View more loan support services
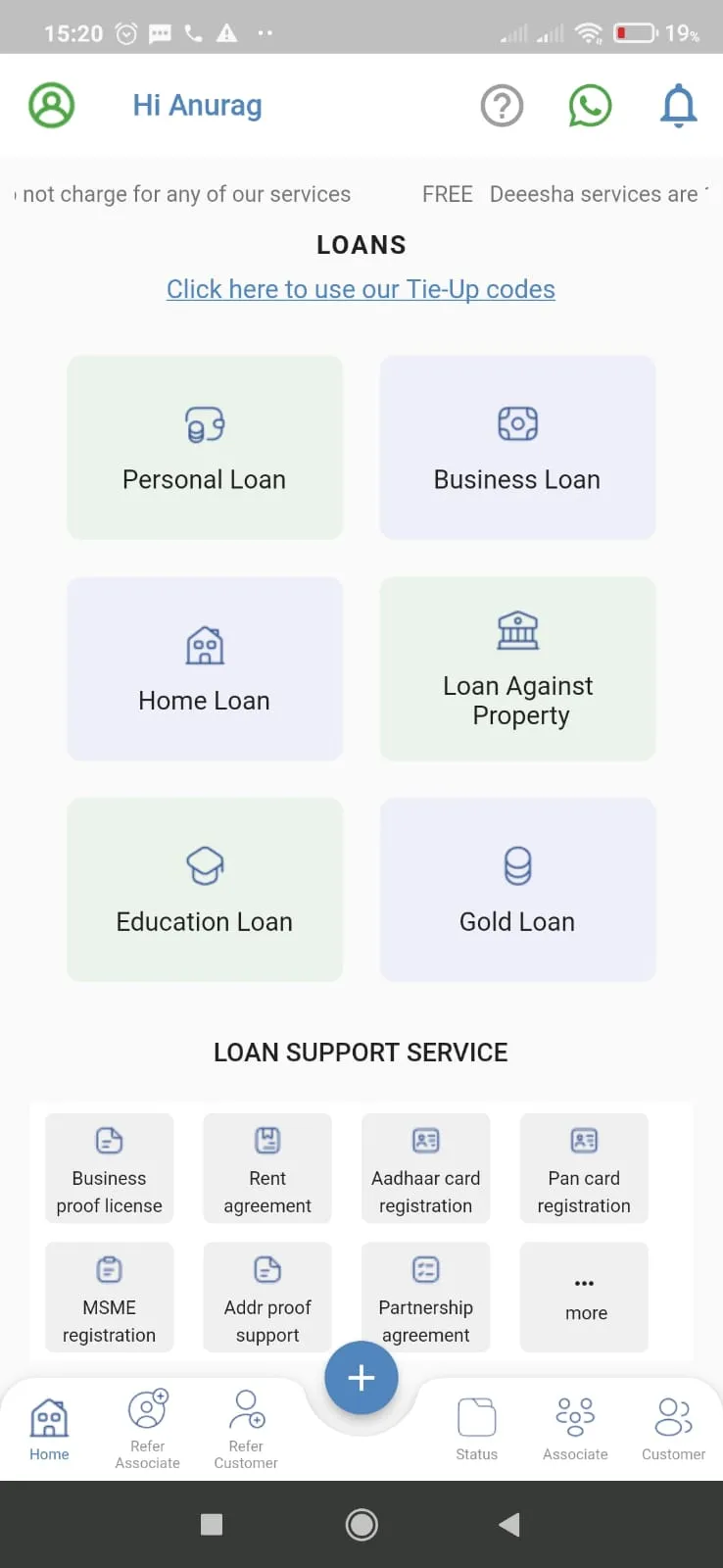This screenshot has height=1568, width=723. [x=584, y=1298]
